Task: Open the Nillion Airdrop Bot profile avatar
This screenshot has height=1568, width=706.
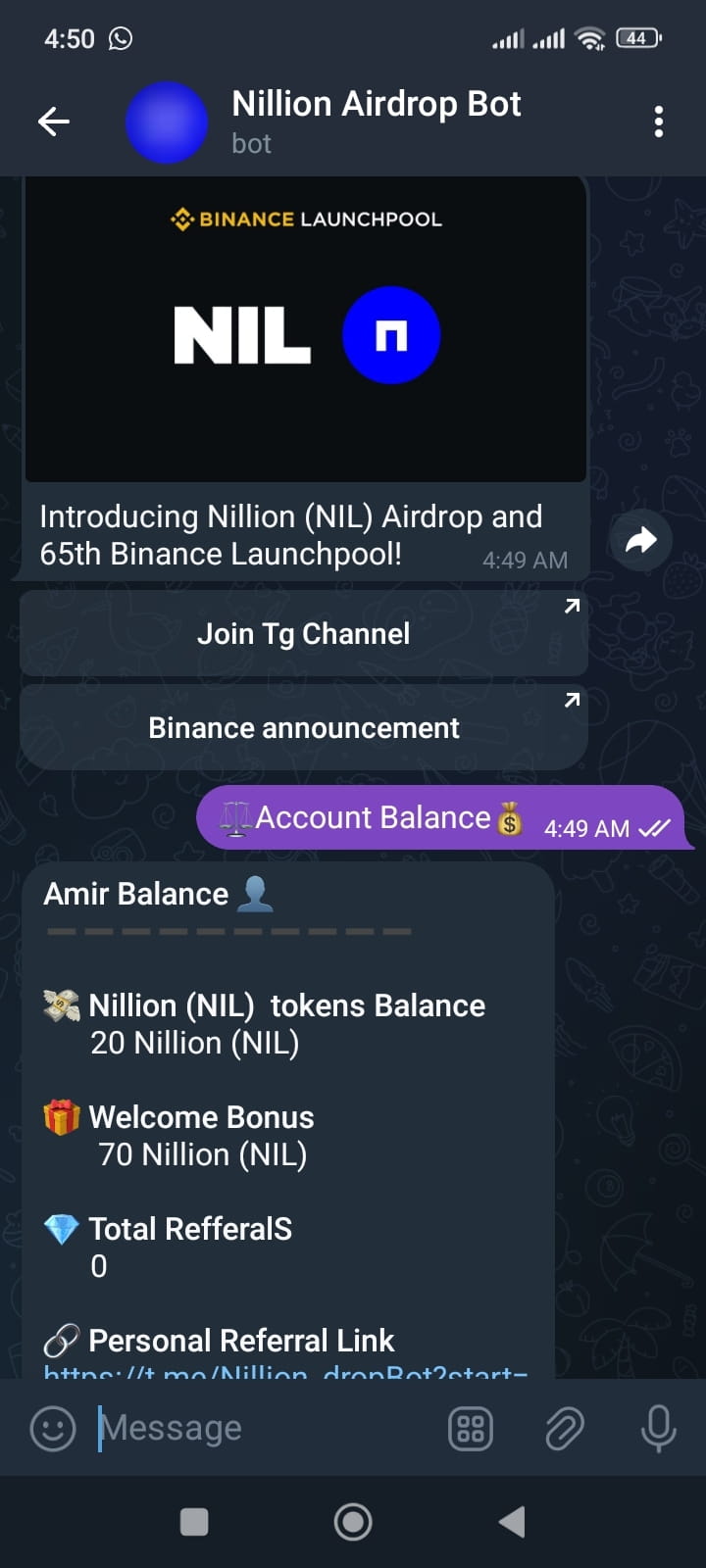Action: (167, 121)
